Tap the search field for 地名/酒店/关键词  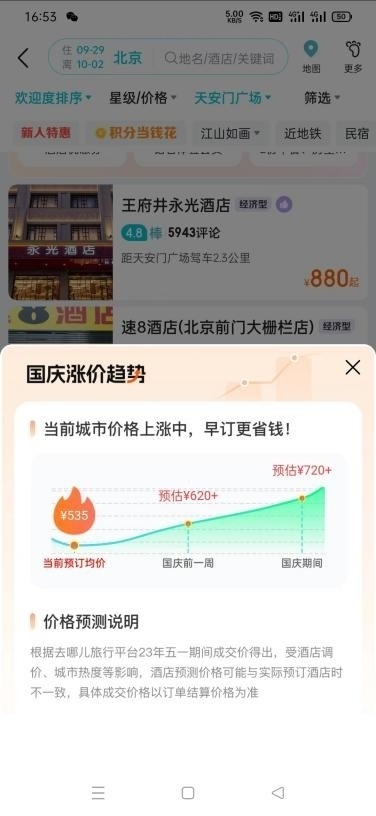click(x=220, y=58)
